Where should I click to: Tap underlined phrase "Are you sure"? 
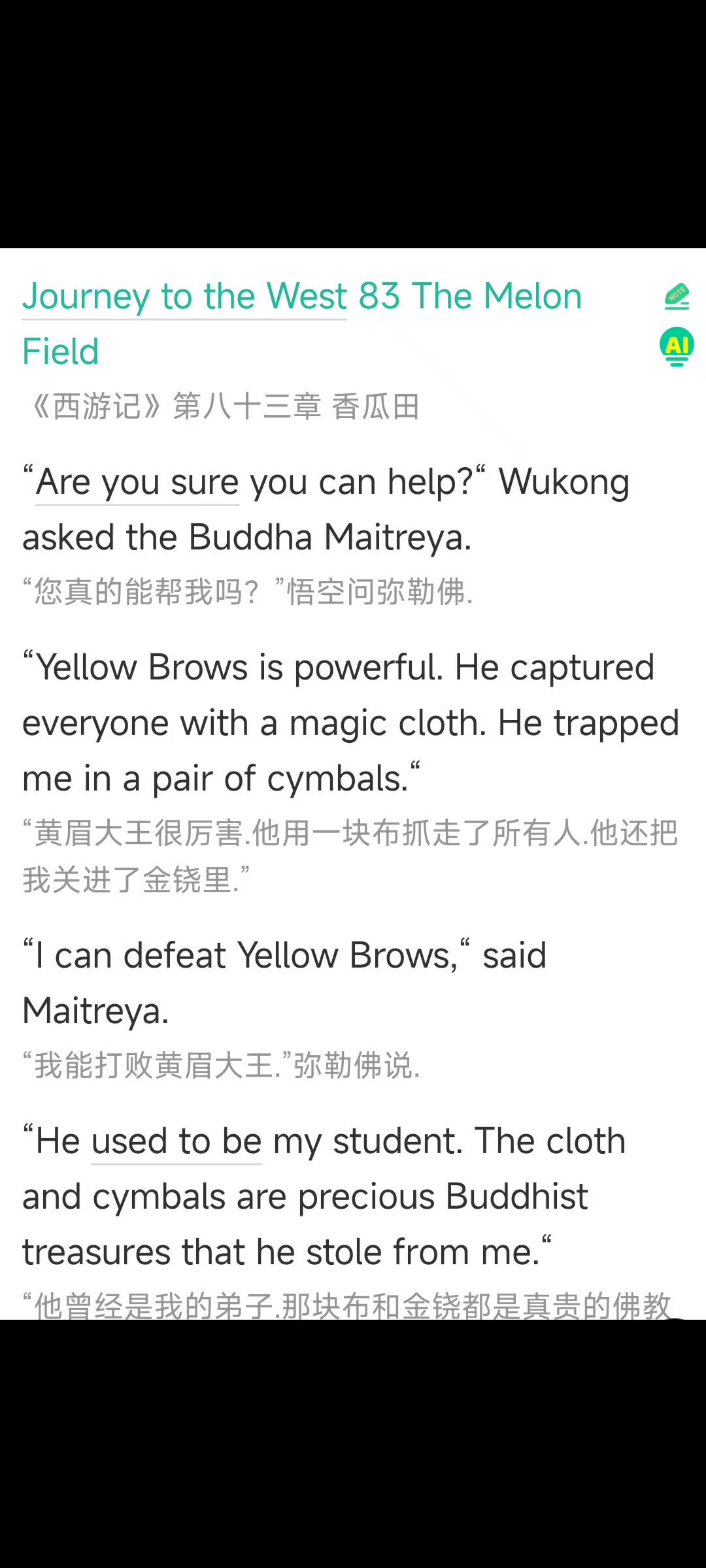[137, 483]
